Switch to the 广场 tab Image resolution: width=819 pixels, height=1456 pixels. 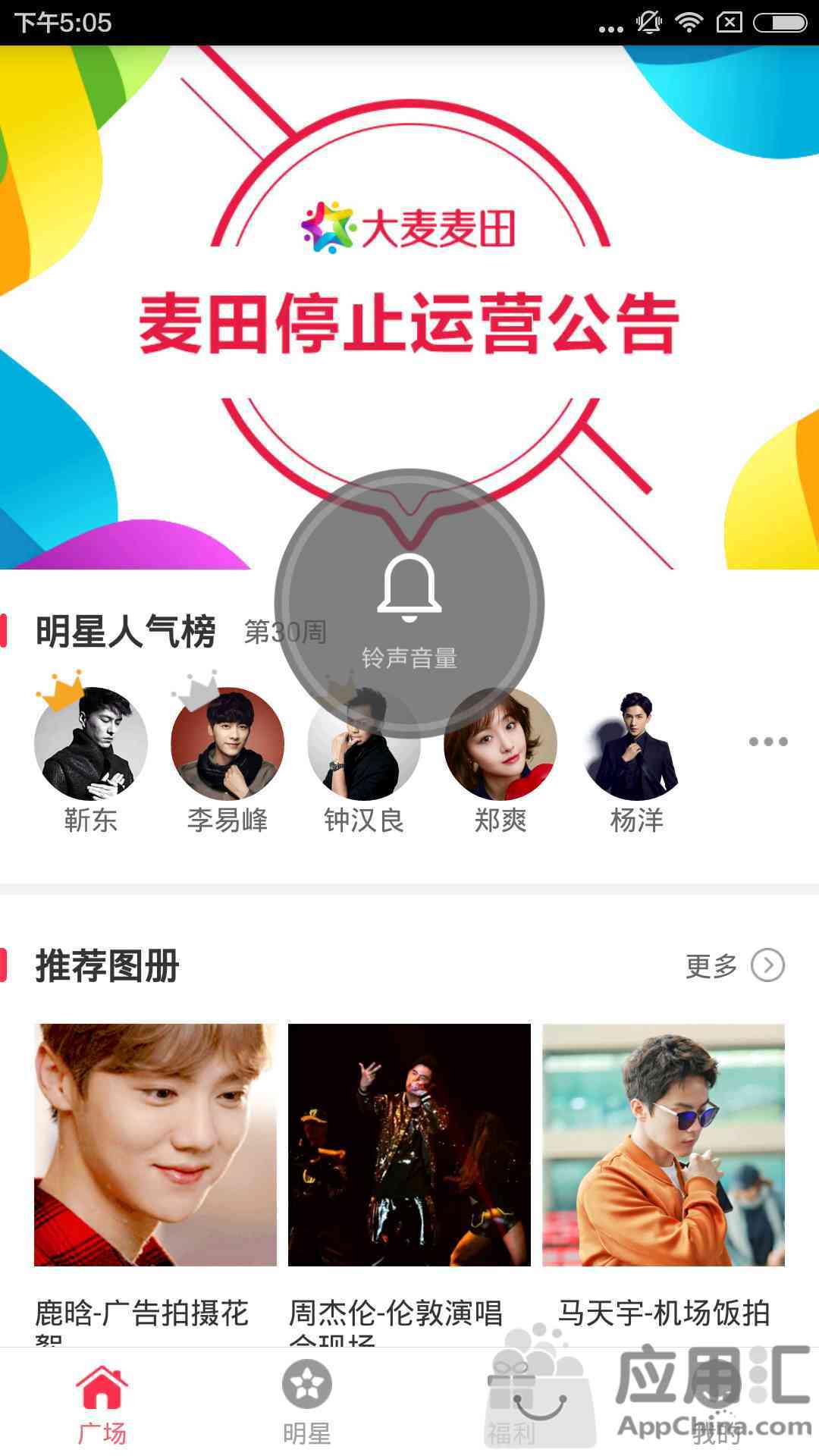(102, 1403)
